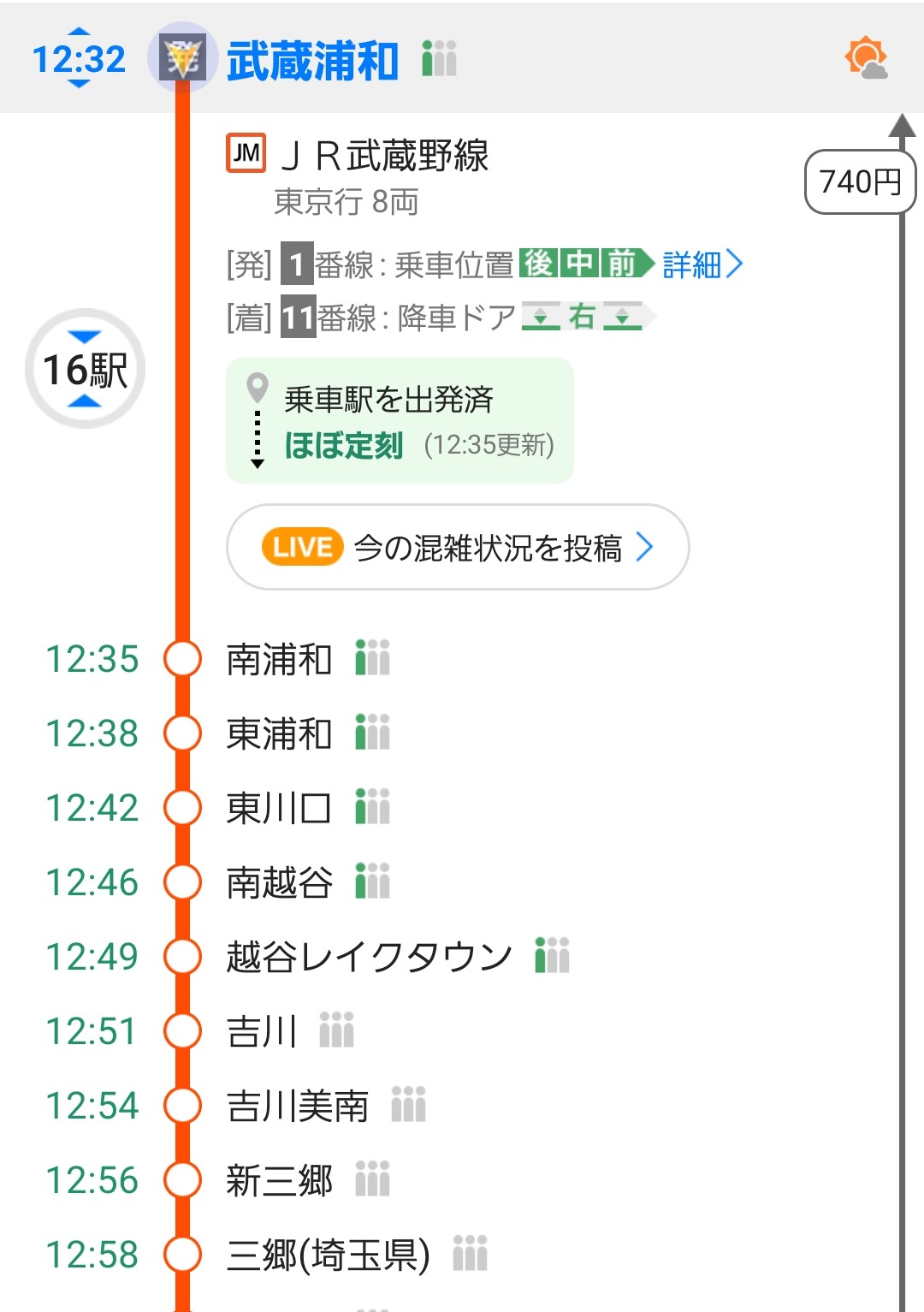Image resolution: width=924 pixels, height=1312 pixels.
Task: Open weather icon for 武蔵浦和
Action: [x=866, y=59]
